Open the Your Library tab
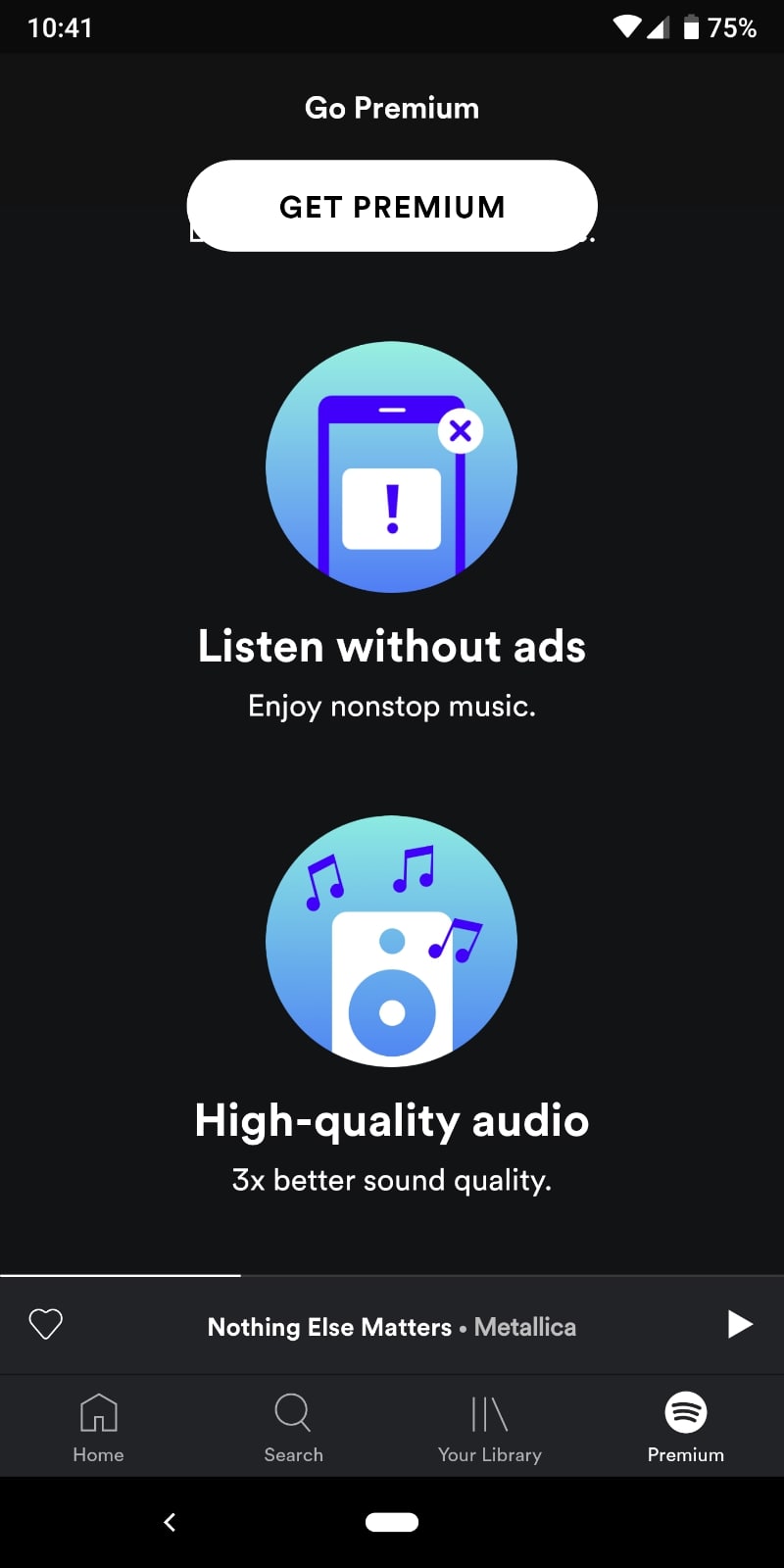784x1568 pixels. click(490, 1428)
